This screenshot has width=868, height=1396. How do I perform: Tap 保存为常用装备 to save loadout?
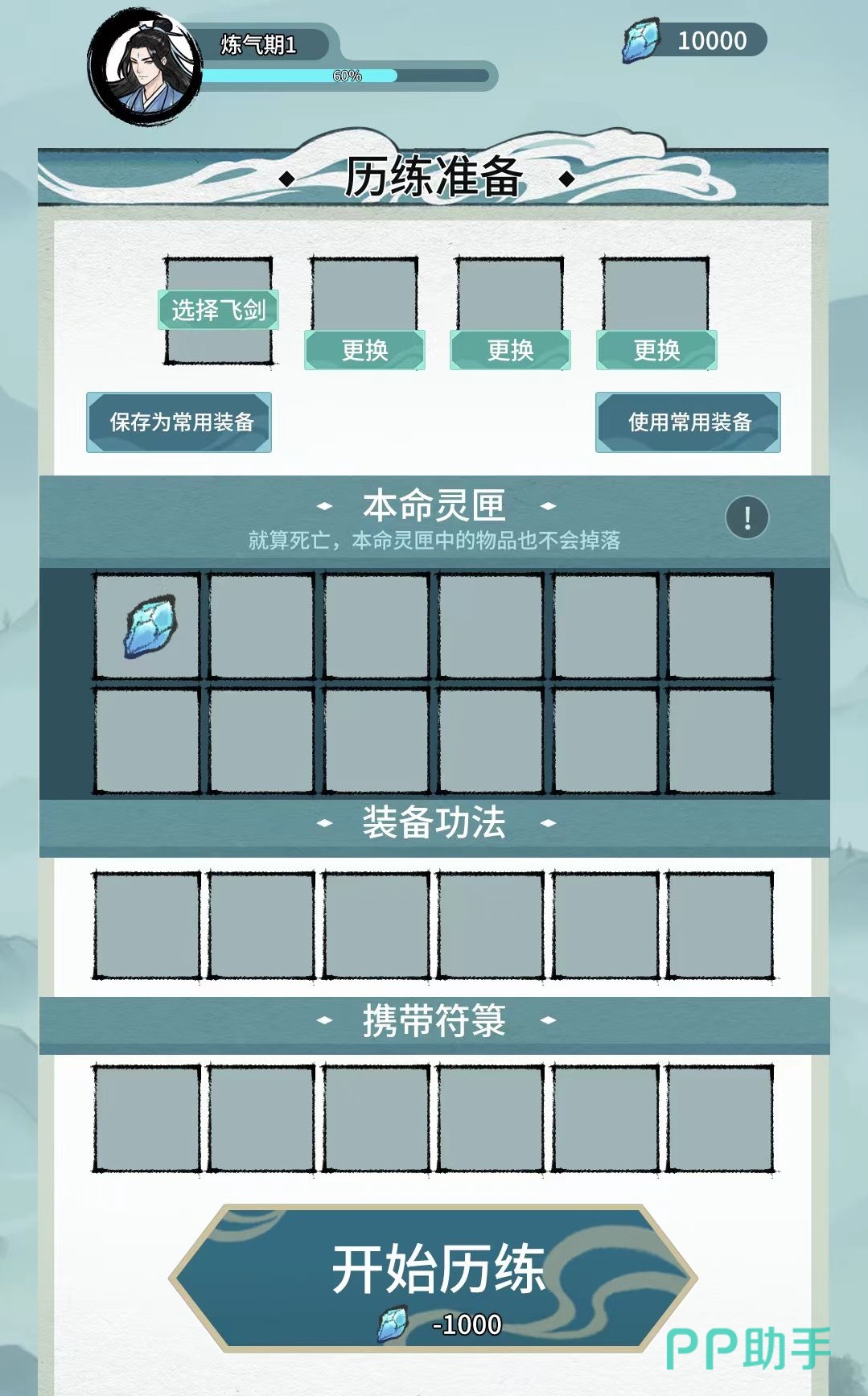click(x=179, y=422)
